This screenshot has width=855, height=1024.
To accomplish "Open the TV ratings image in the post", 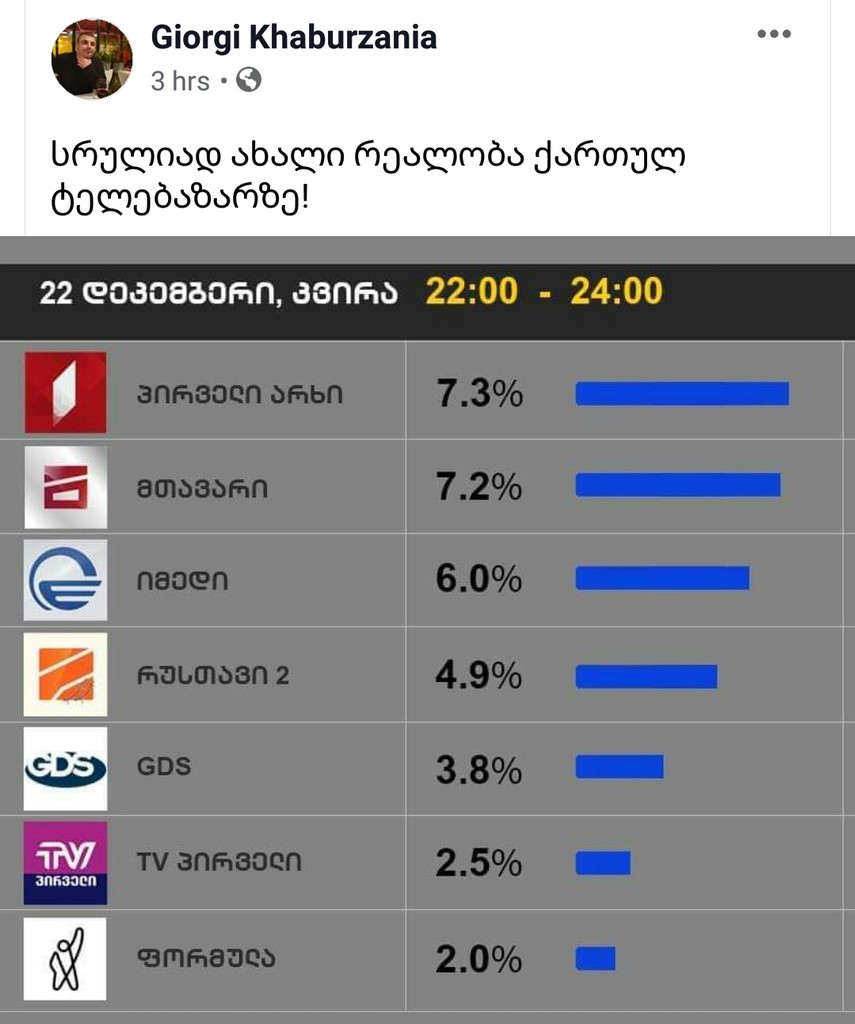I will tap(427, 630).
